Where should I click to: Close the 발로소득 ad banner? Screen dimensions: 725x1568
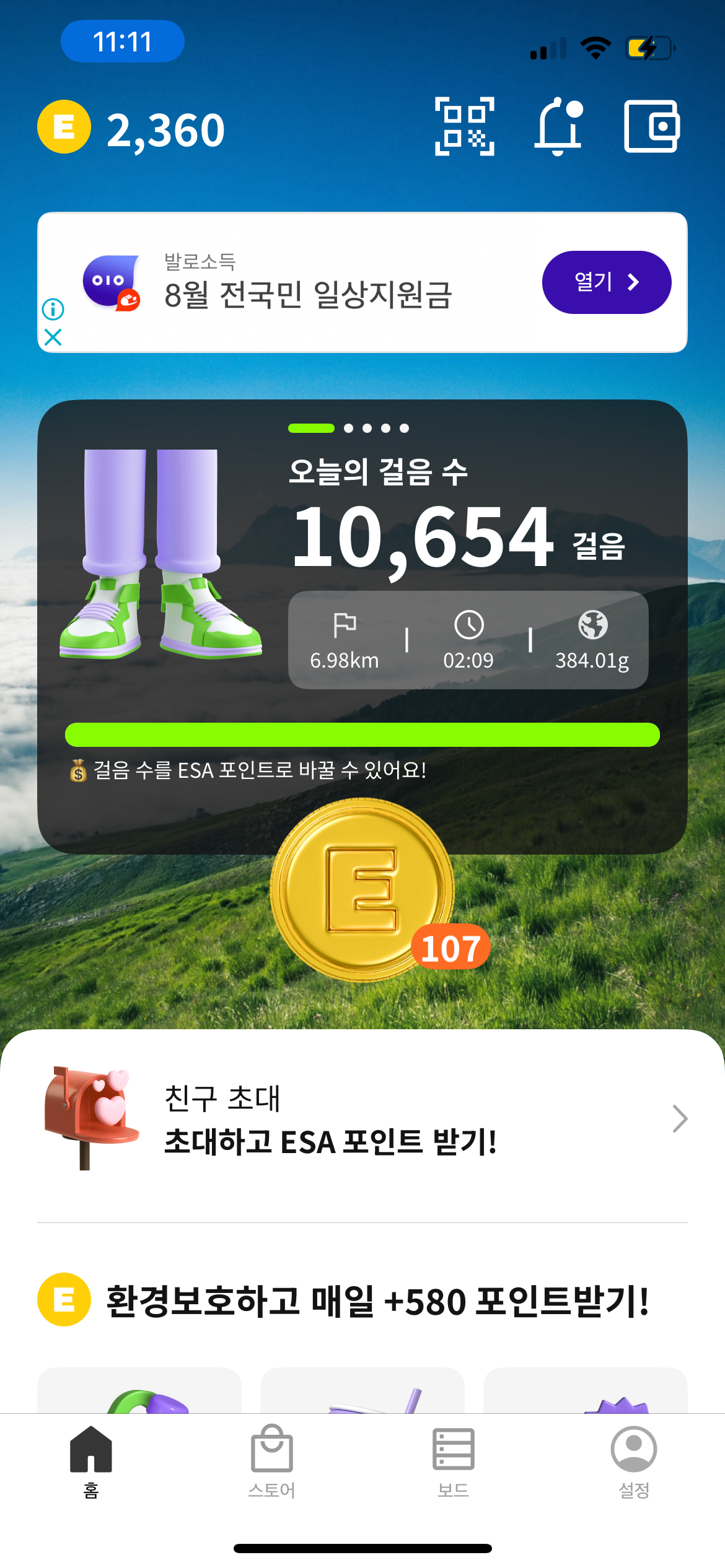coord(53,338)
